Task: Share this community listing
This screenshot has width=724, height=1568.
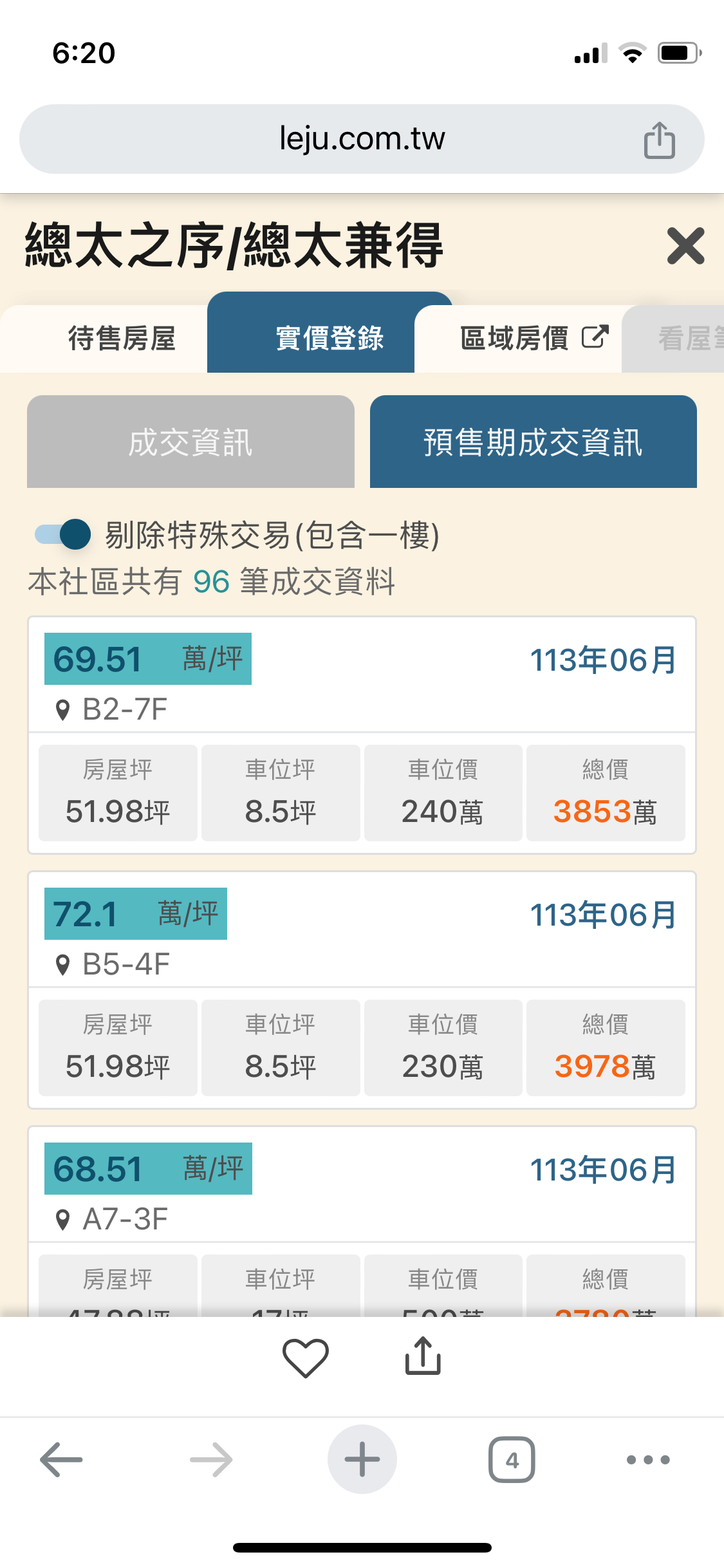Action: (x=423, y=1356)
